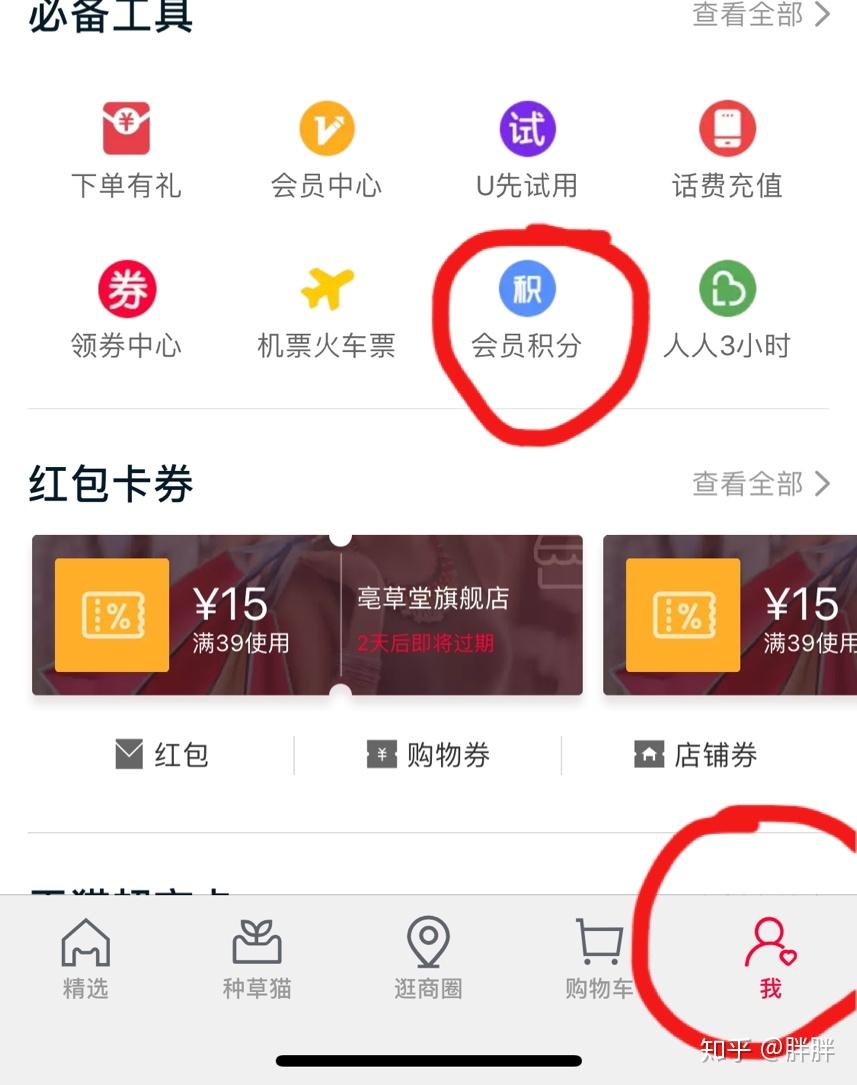
Task: Open 机票火车票 ticket booking
Action: point(326,310)
